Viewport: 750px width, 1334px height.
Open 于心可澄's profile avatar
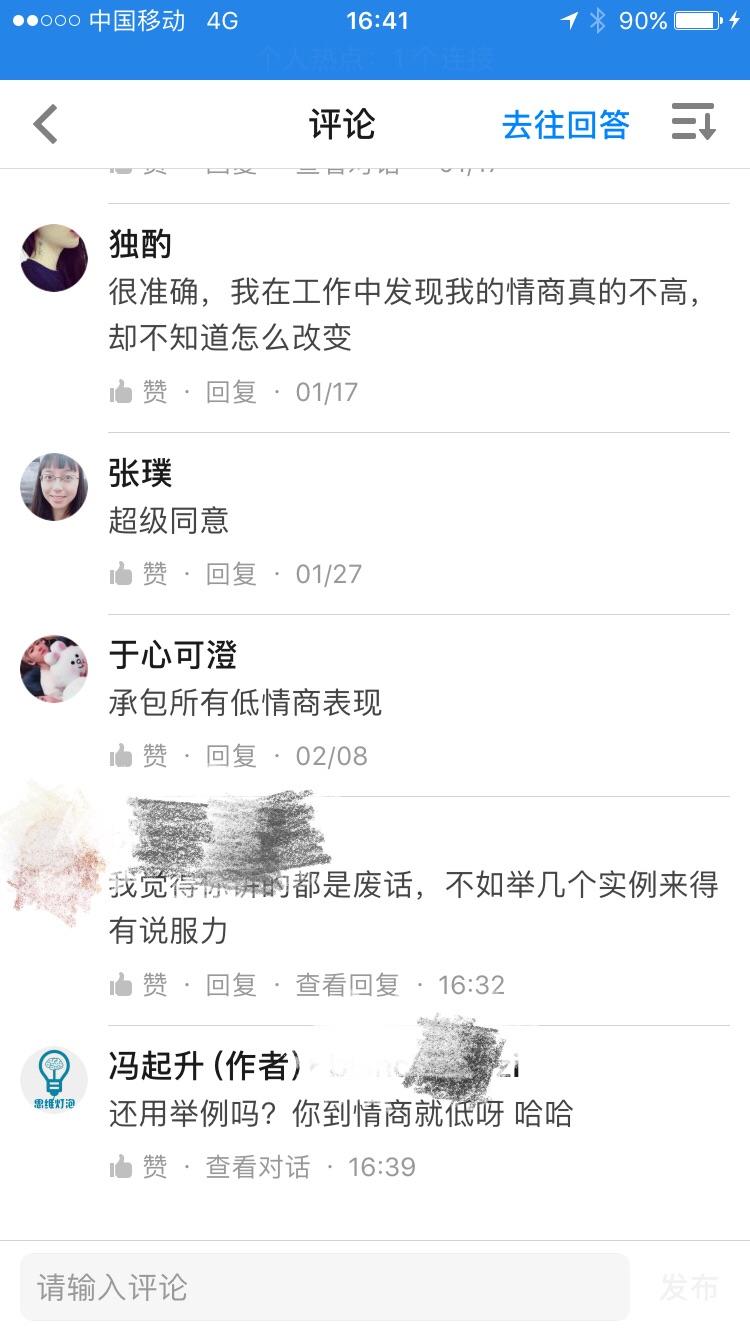coord(54,669)
